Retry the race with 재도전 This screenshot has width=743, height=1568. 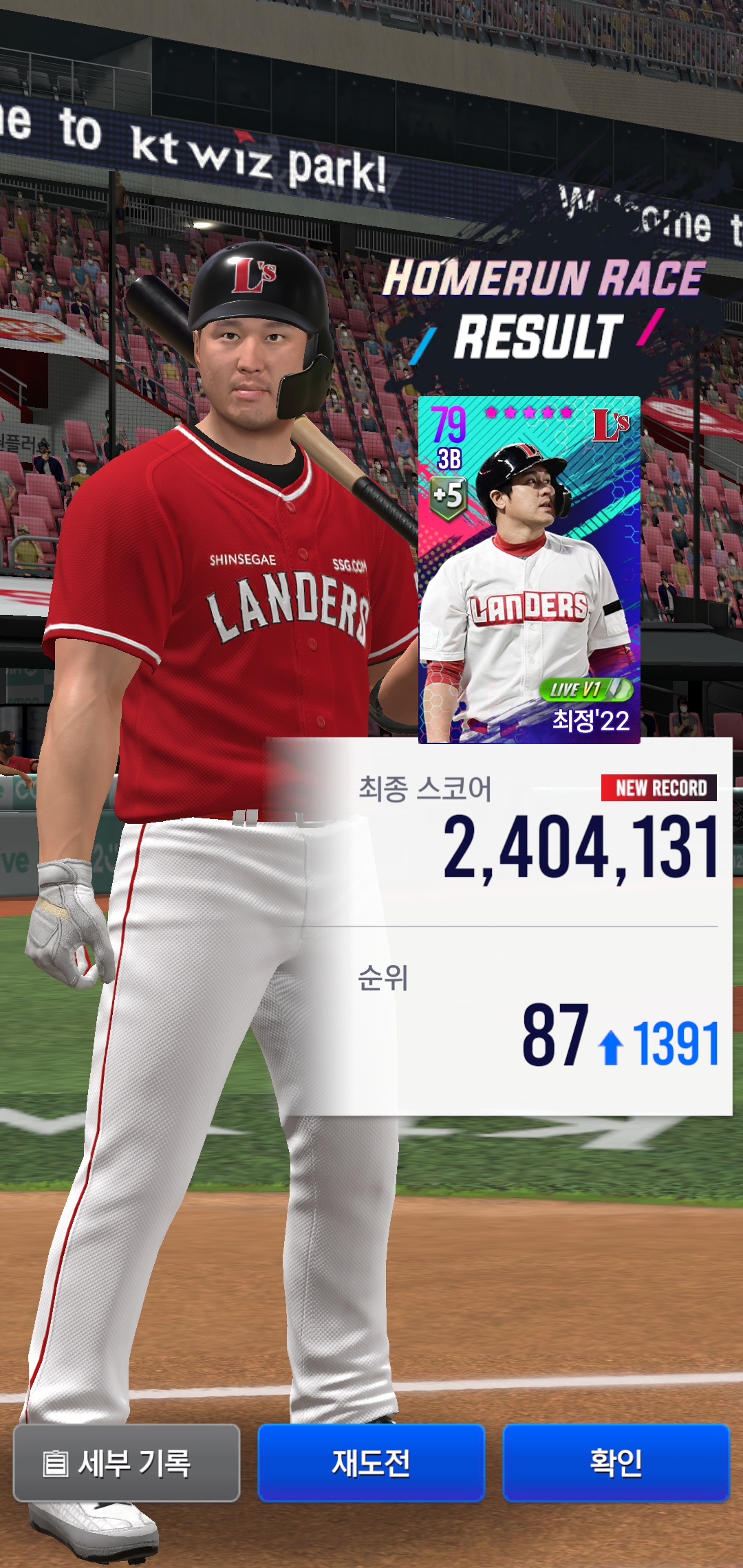tap(371, 1463)
